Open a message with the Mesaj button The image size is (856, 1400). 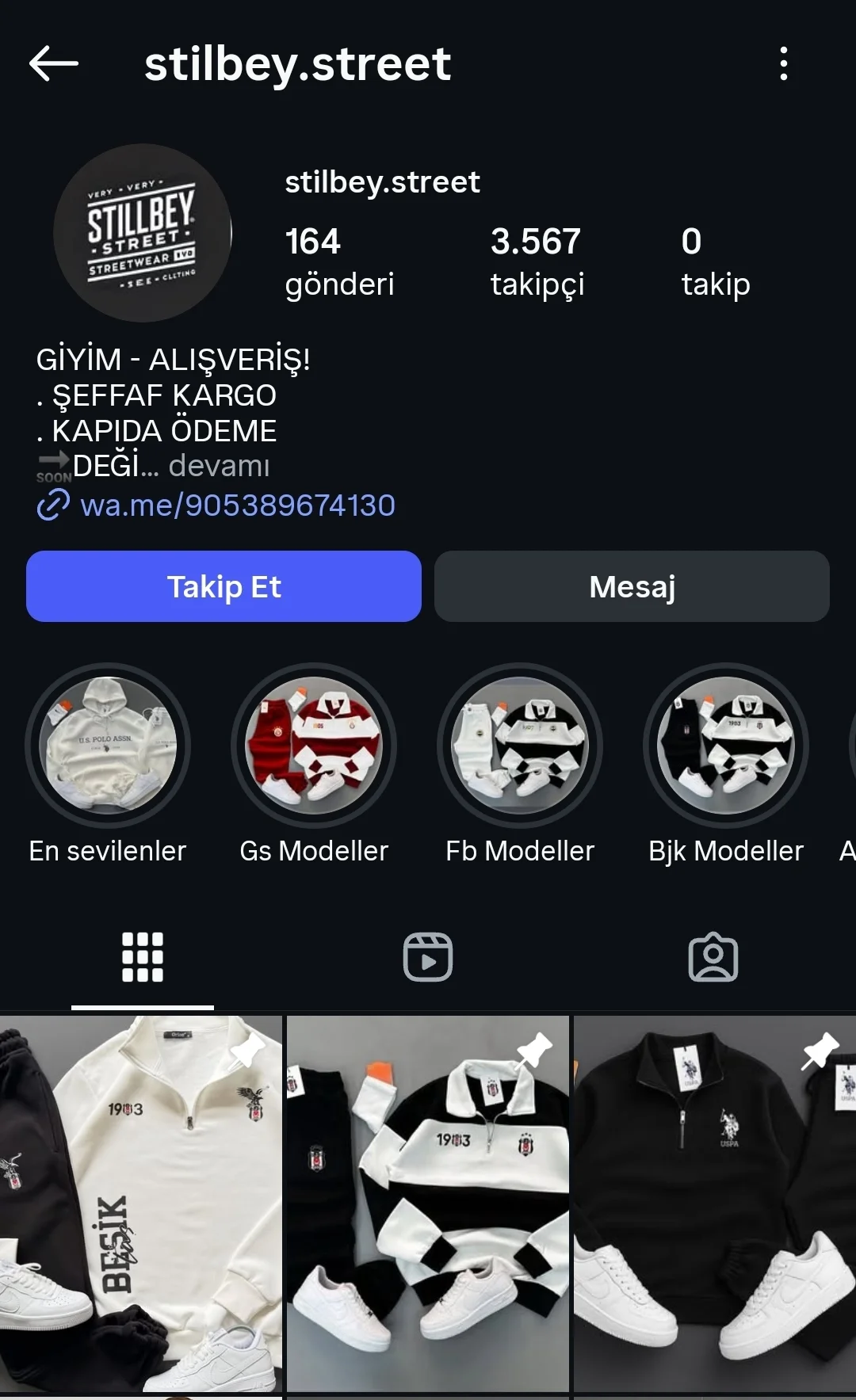pos(632,586)
